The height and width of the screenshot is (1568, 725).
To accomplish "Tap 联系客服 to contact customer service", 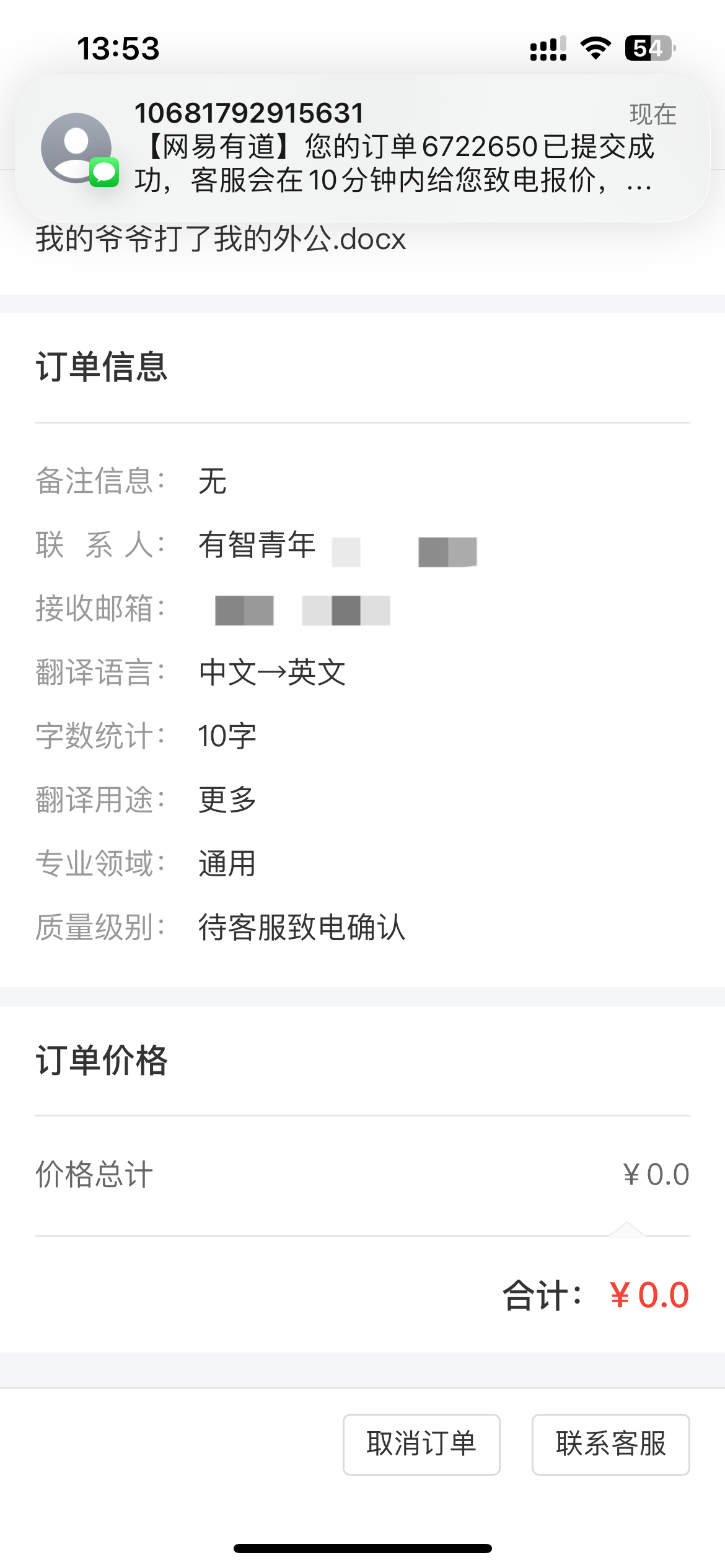I will (610, 1444).
